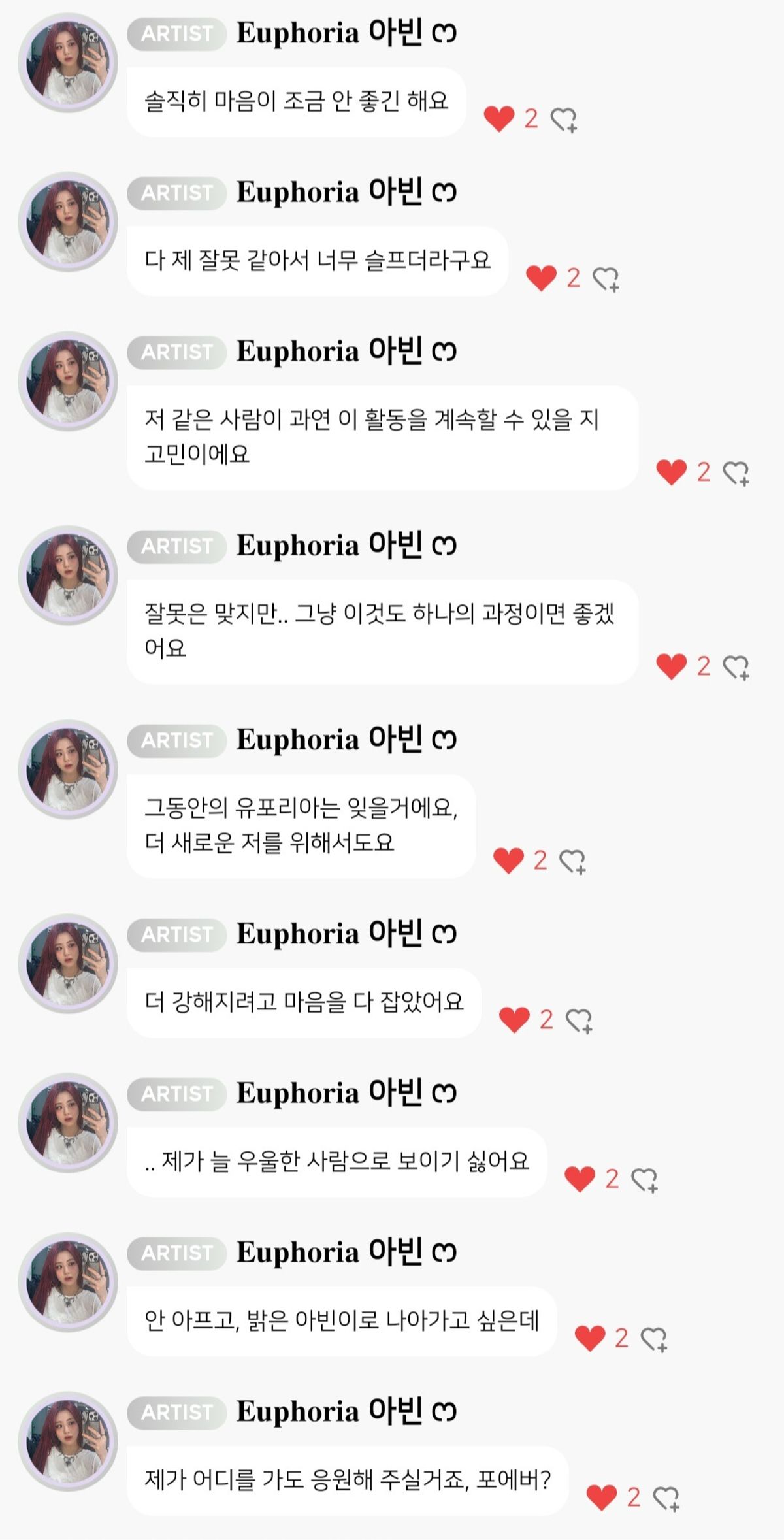
Task: Like the message '솔직히 마음이 조금 안 좋긴 해요'
Action: (x=499, y=119)
